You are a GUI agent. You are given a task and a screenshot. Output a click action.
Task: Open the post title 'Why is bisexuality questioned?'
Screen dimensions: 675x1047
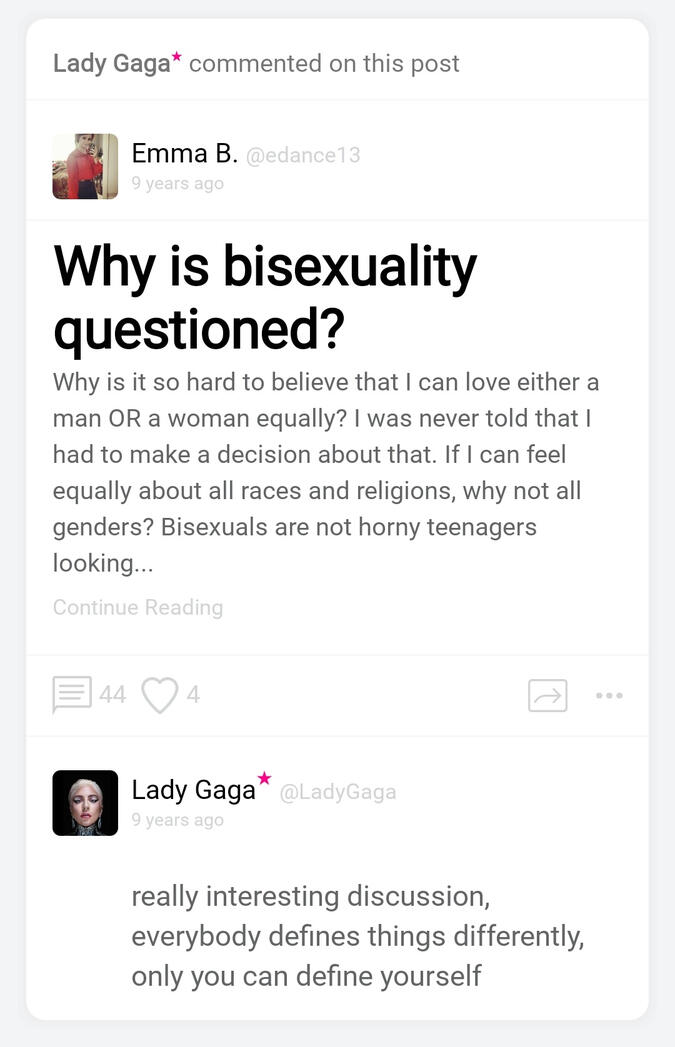point(264,297)
